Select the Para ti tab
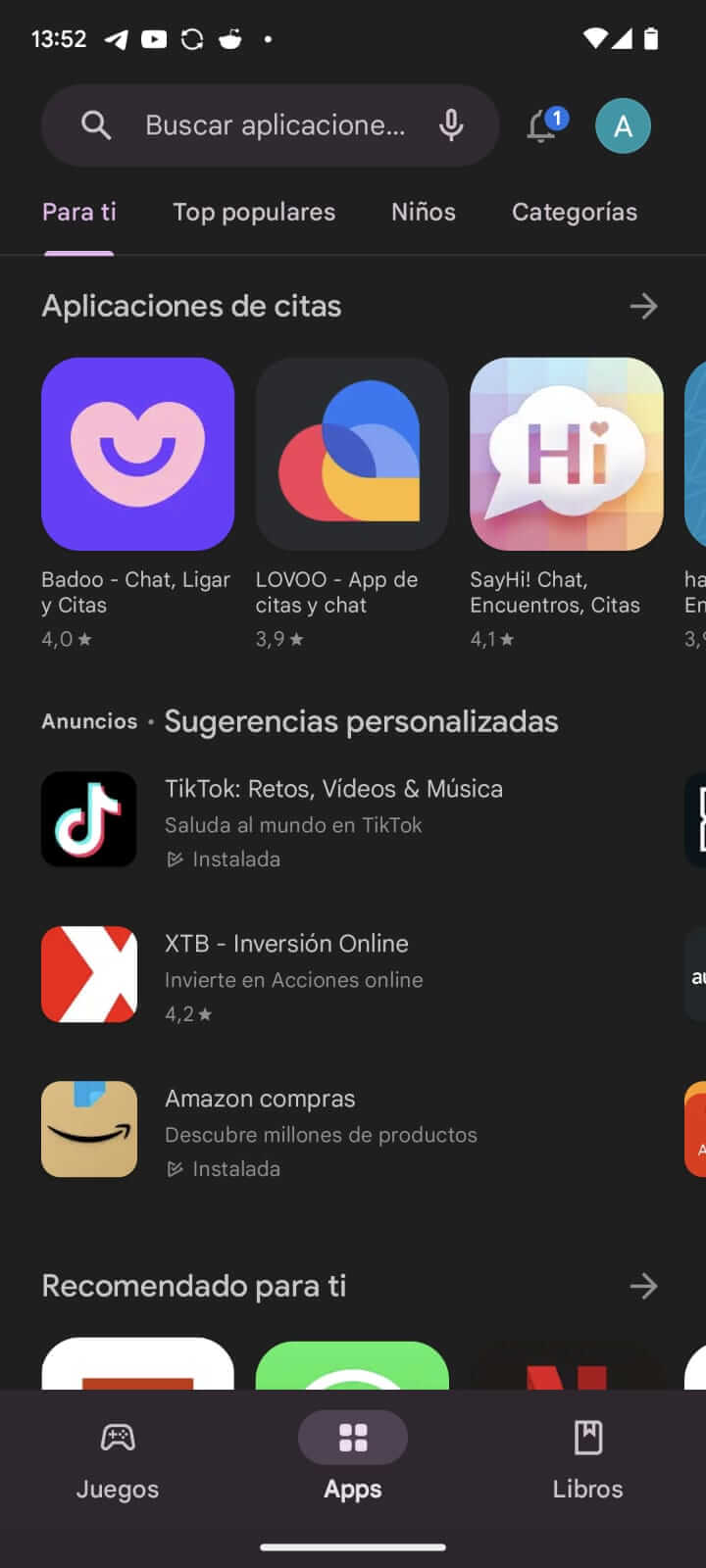Image resolution: width=706 pixels, height=1568 pixels. pyautogui.click(x=78, y=212)
